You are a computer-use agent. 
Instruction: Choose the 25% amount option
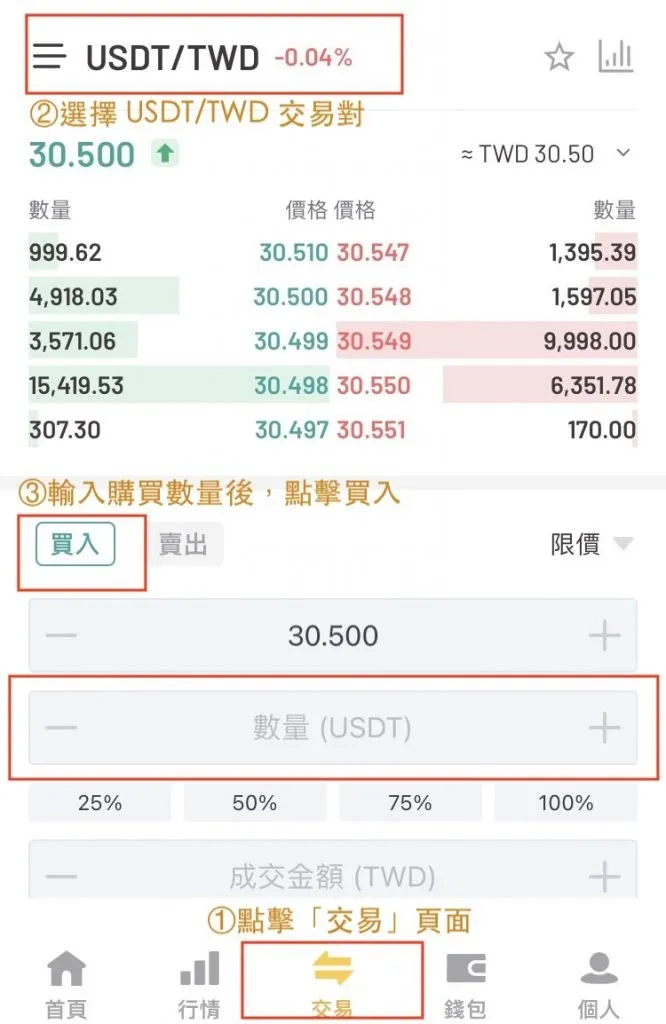click(x=100, y=803)
